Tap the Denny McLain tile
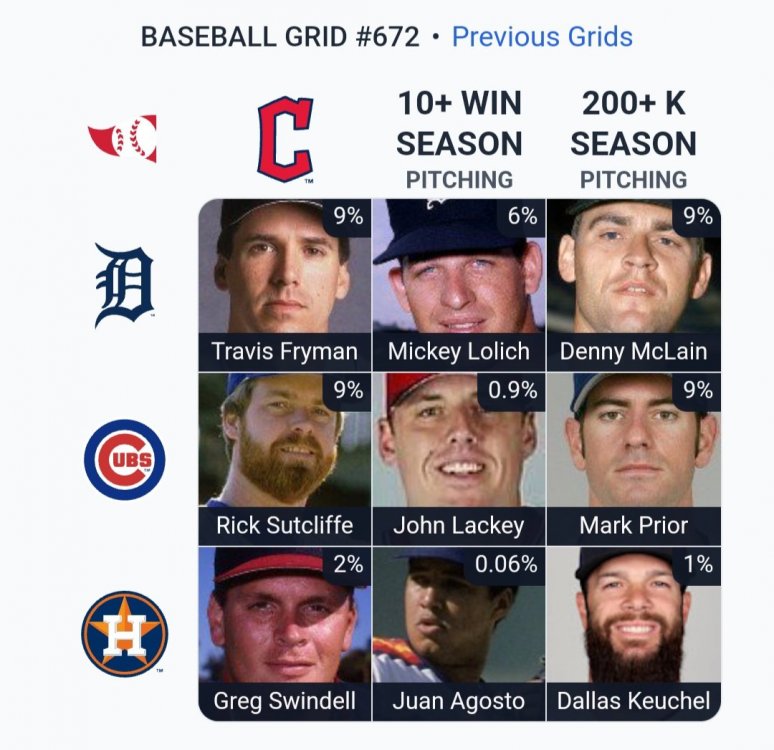 633,285
